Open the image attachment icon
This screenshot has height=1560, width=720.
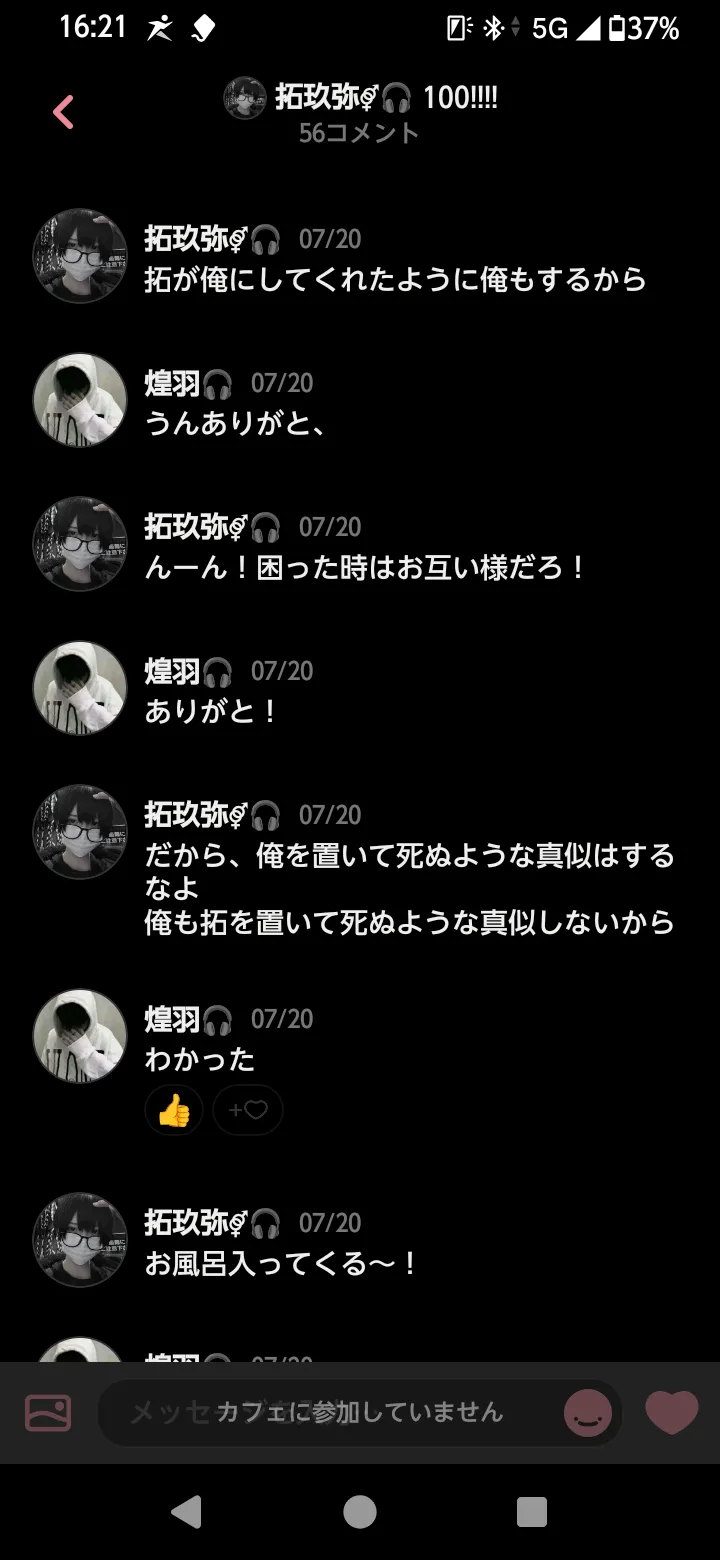tap(48, 1412)
